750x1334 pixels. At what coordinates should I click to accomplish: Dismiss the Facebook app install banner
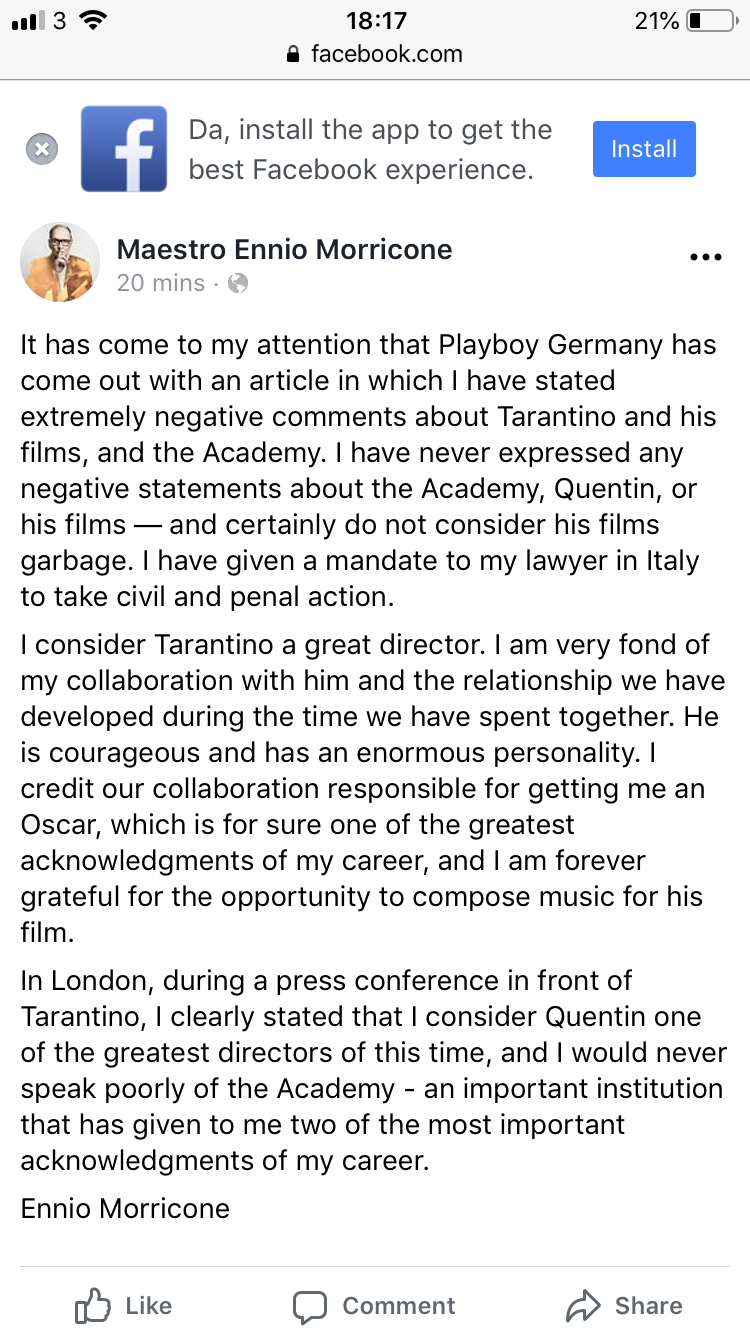[41, 149]
